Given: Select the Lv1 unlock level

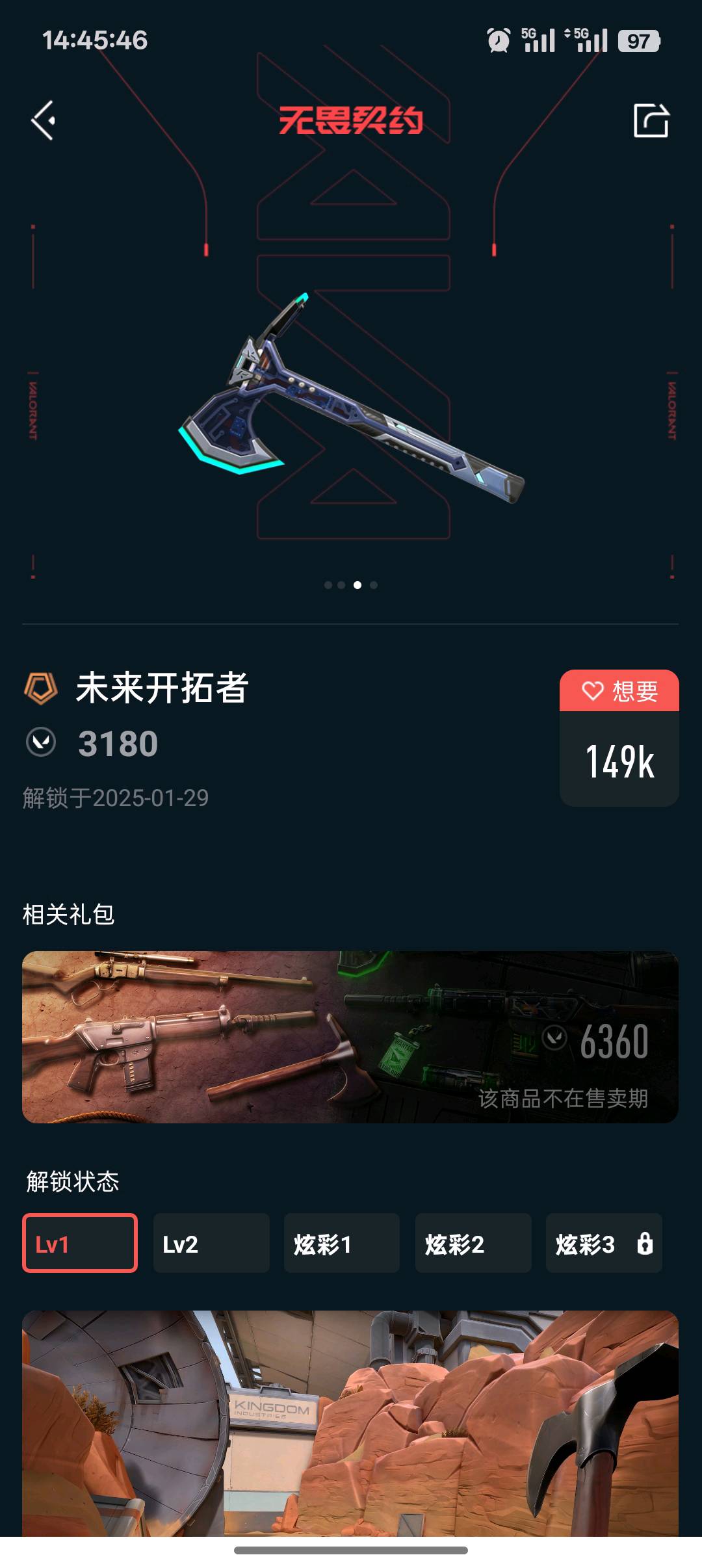Looking at the screenshot, I should pos(80,1242).
